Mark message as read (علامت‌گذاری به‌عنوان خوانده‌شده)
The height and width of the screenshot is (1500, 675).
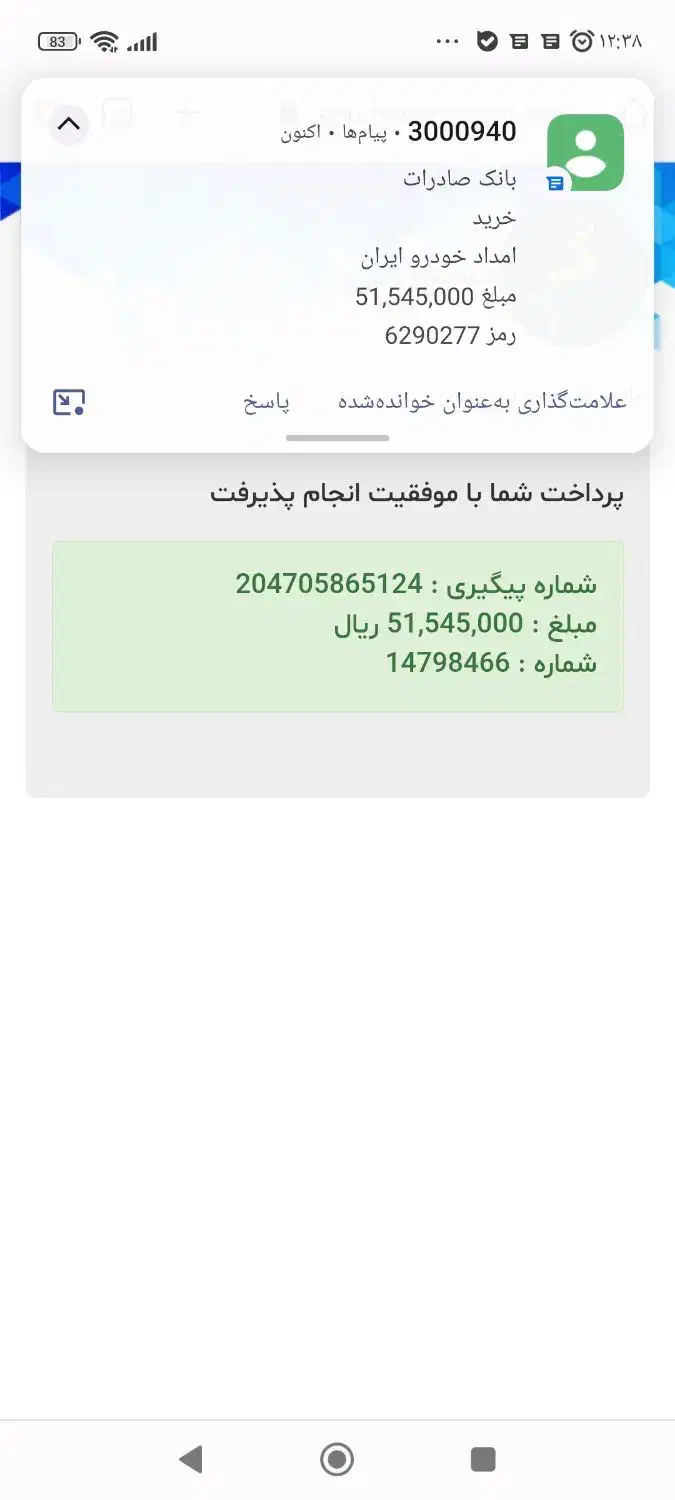[482, 402]
